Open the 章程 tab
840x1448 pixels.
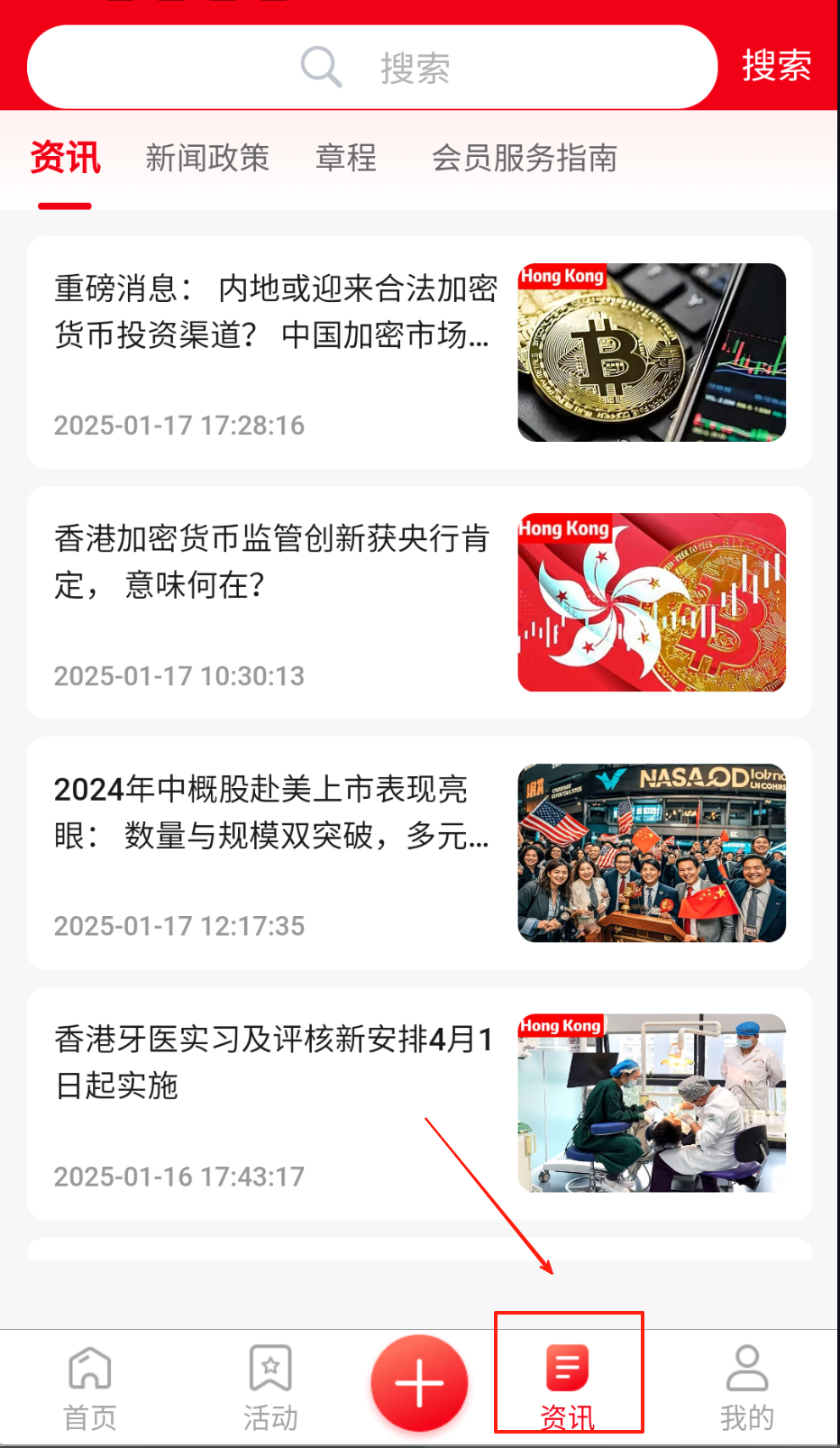coord(346,158)
